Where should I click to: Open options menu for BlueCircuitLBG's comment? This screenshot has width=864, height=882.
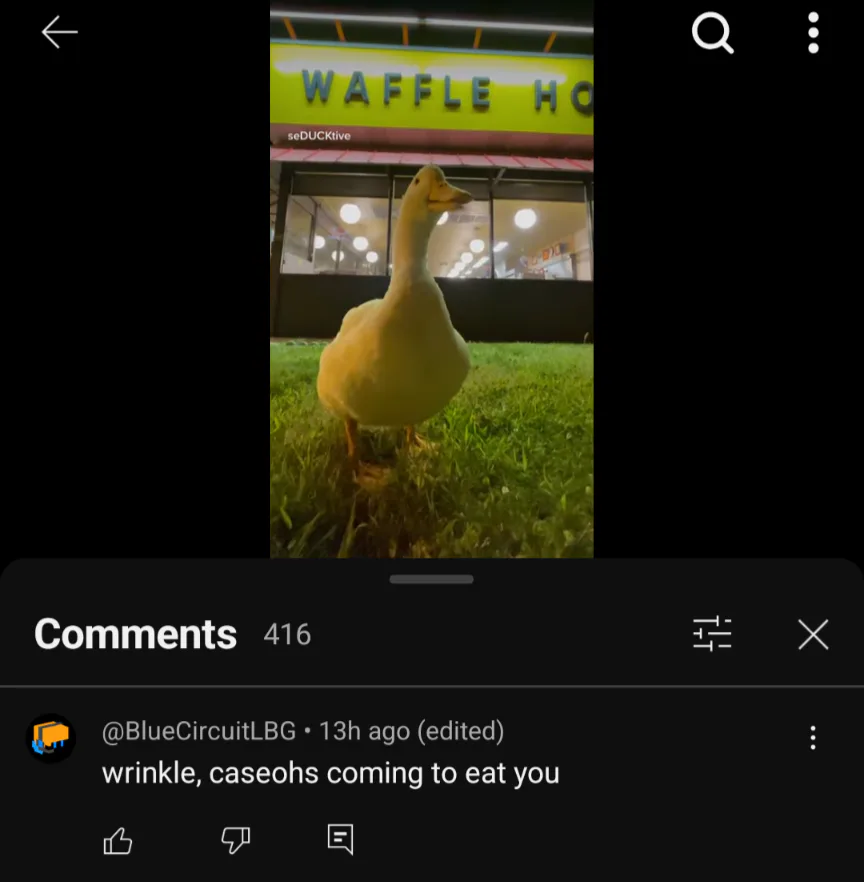tap(812, 738)
